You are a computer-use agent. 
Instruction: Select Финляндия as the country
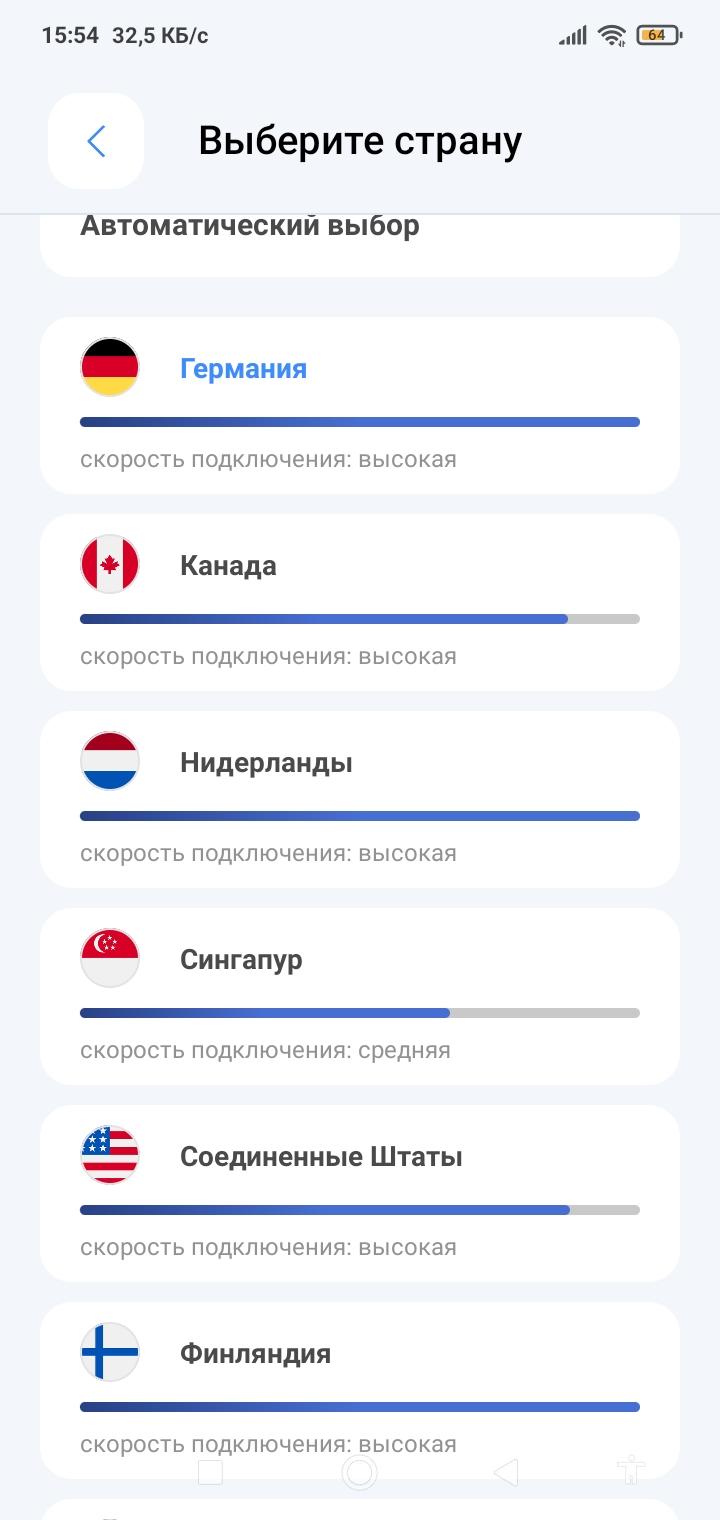pyautogui.click(x=360, y=1390)
